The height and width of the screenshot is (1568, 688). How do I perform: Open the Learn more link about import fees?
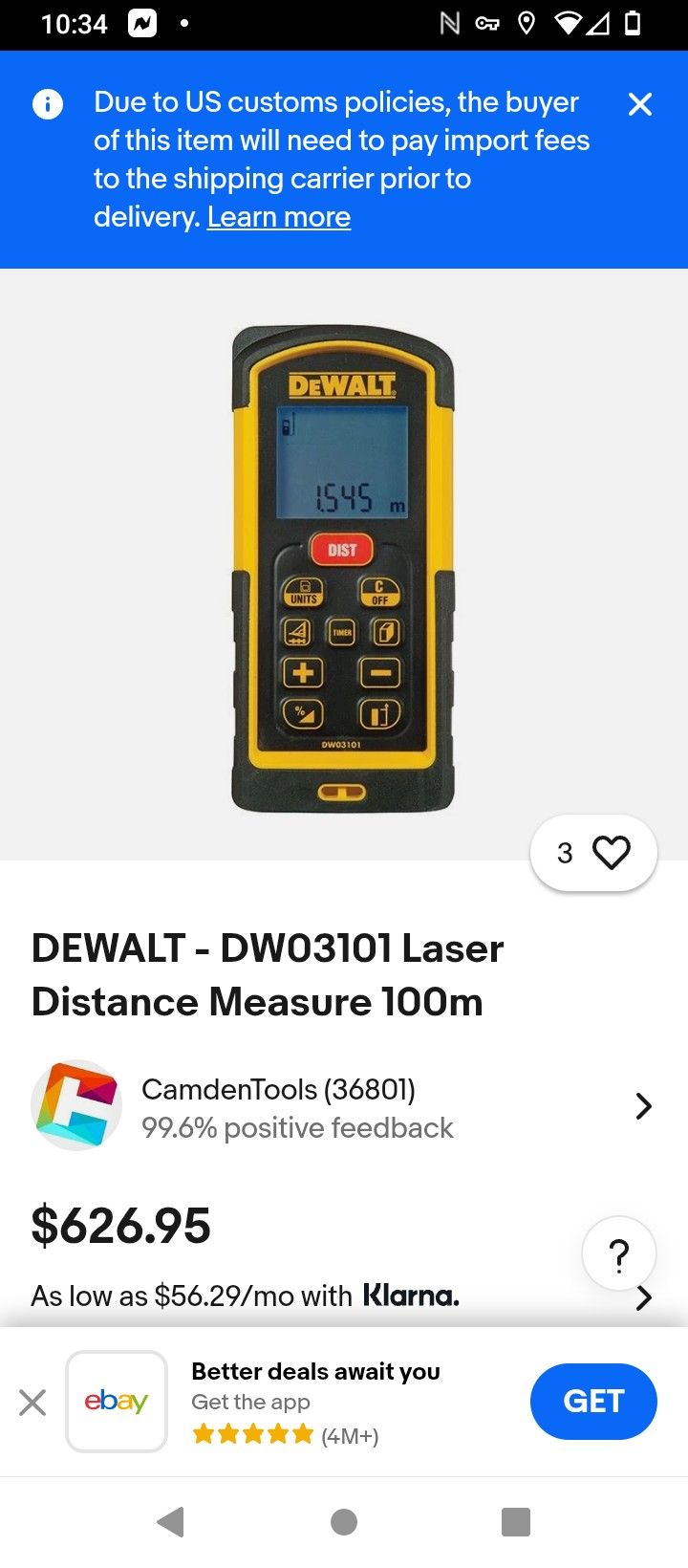[278, 216]
